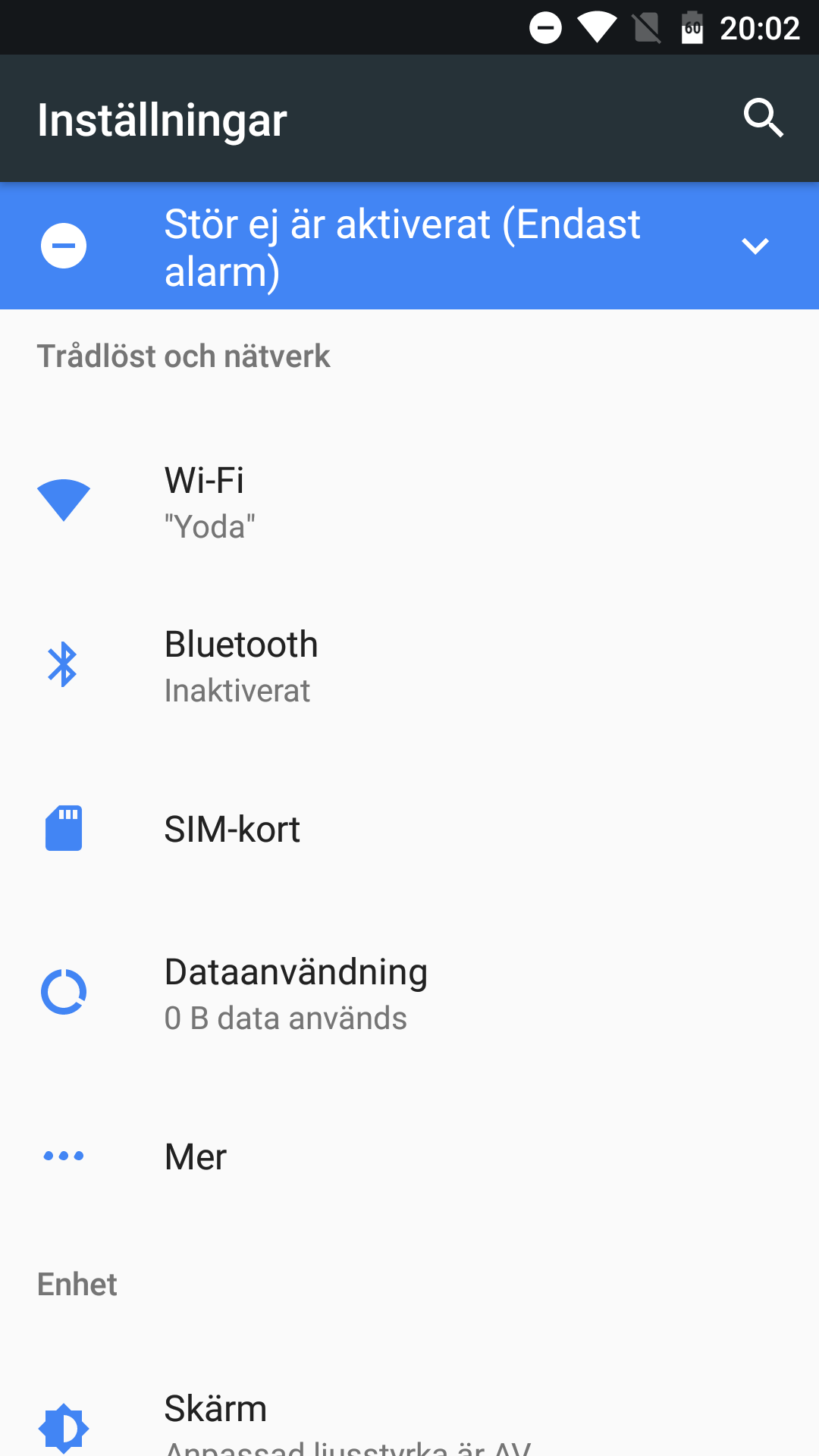Screen dimensions: 819x1456
Task: Open Dataanvändning
Action: click(x=409, y=992)
